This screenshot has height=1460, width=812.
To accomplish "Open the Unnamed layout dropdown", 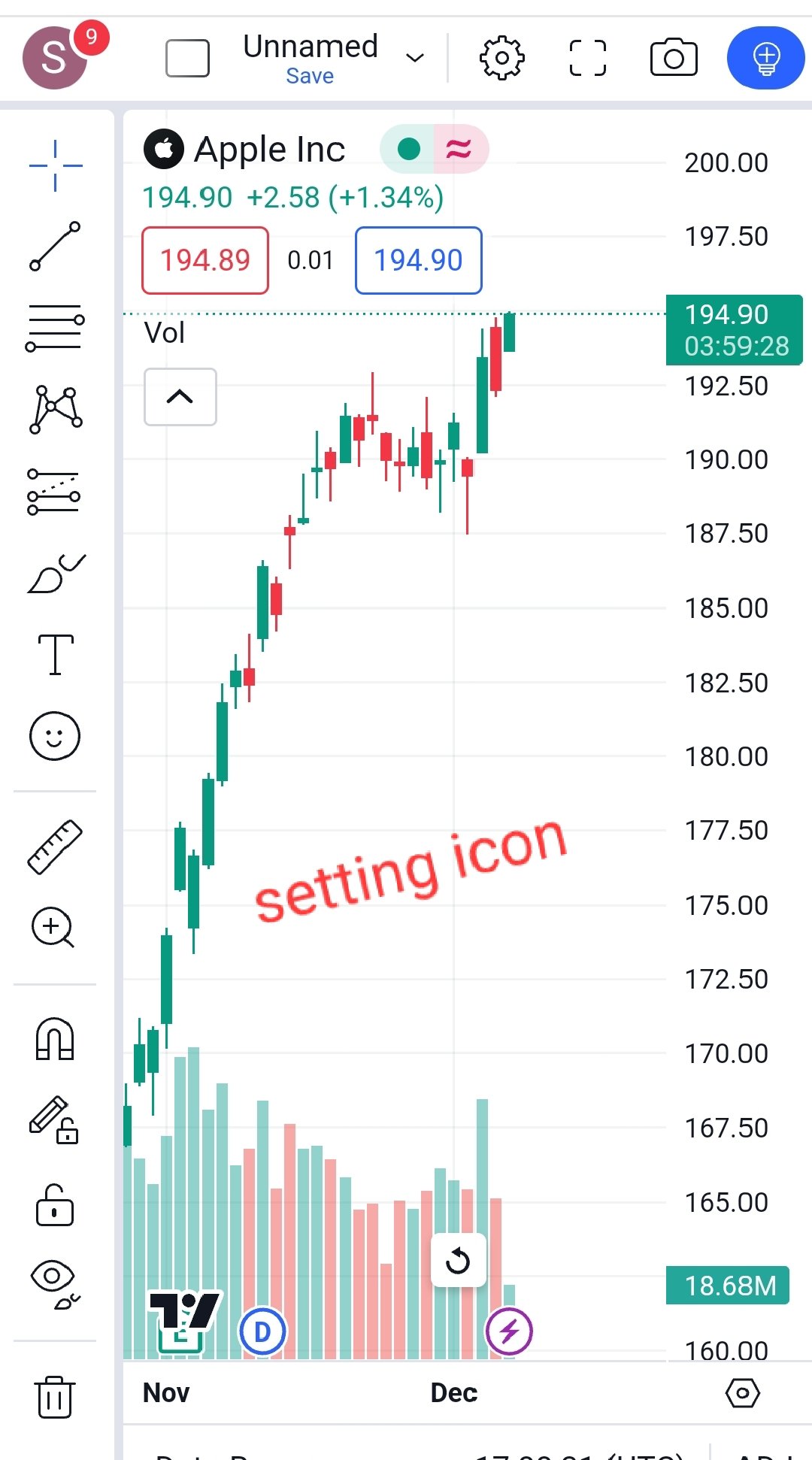I will tap(415, 58).
